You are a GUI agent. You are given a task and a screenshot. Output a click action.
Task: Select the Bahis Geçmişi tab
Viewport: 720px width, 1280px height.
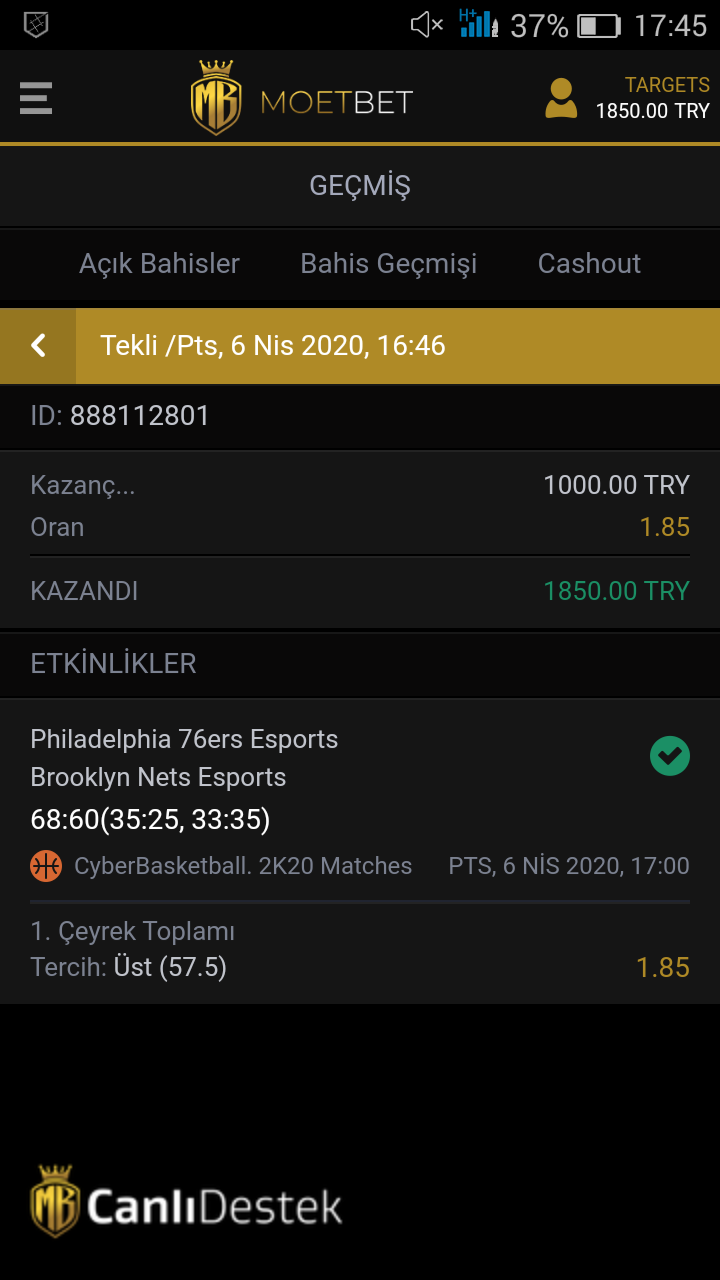(x=389, y=264)
